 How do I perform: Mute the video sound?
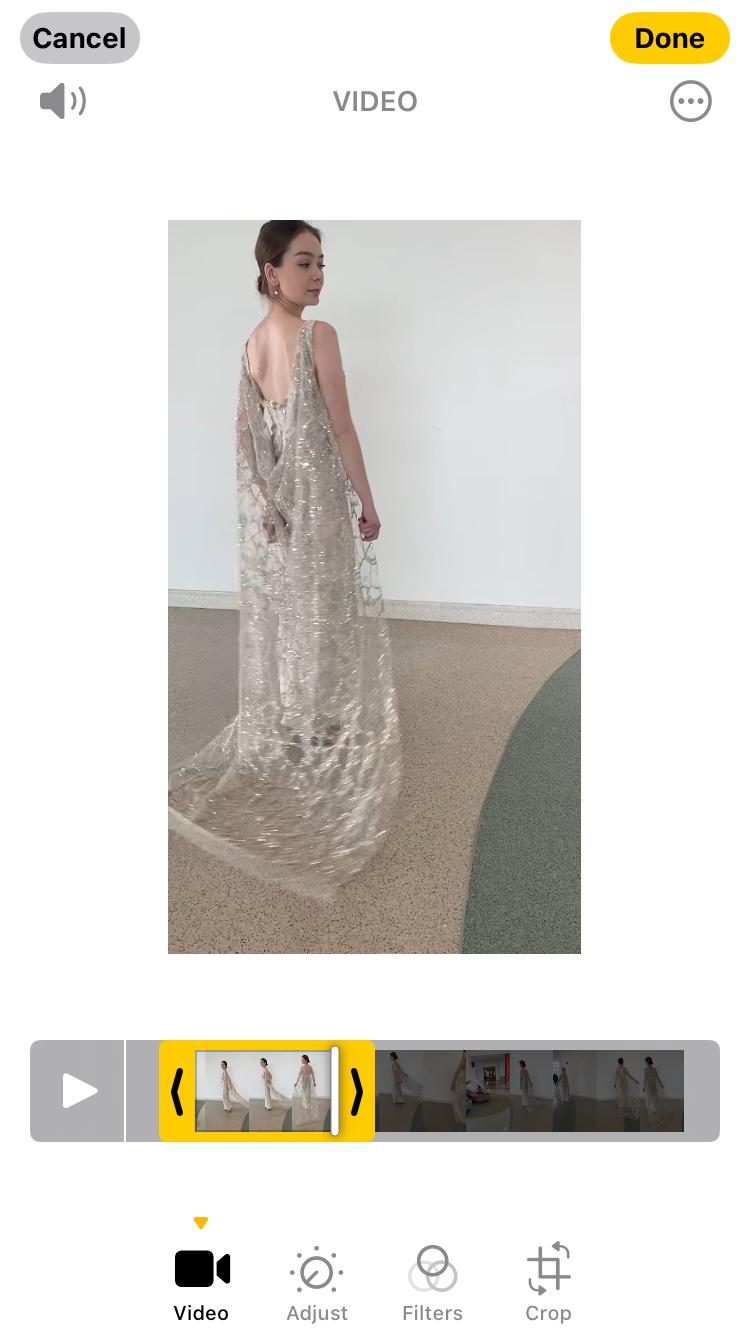click(63, 101)
